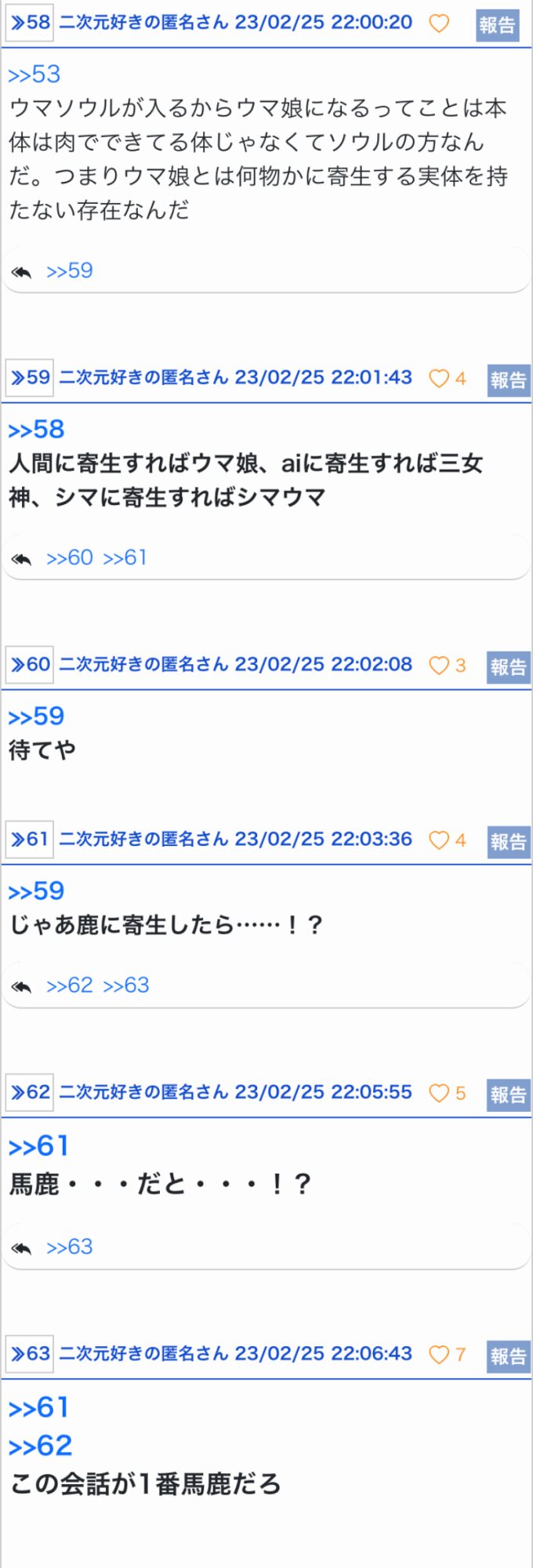Report post 63 with 報告 button

click(x=508, y=1356)
